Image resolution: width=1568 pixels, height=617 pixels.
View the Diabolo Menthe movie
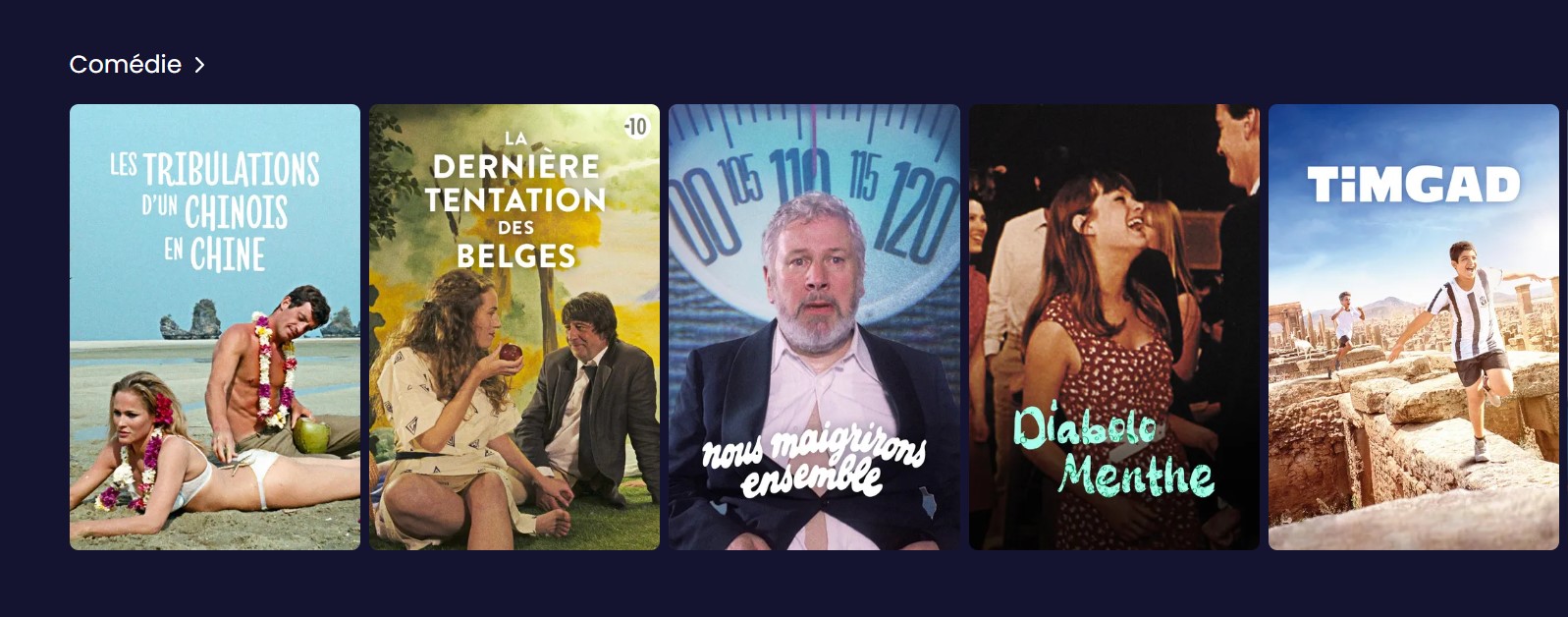(x=1113, y=327)
